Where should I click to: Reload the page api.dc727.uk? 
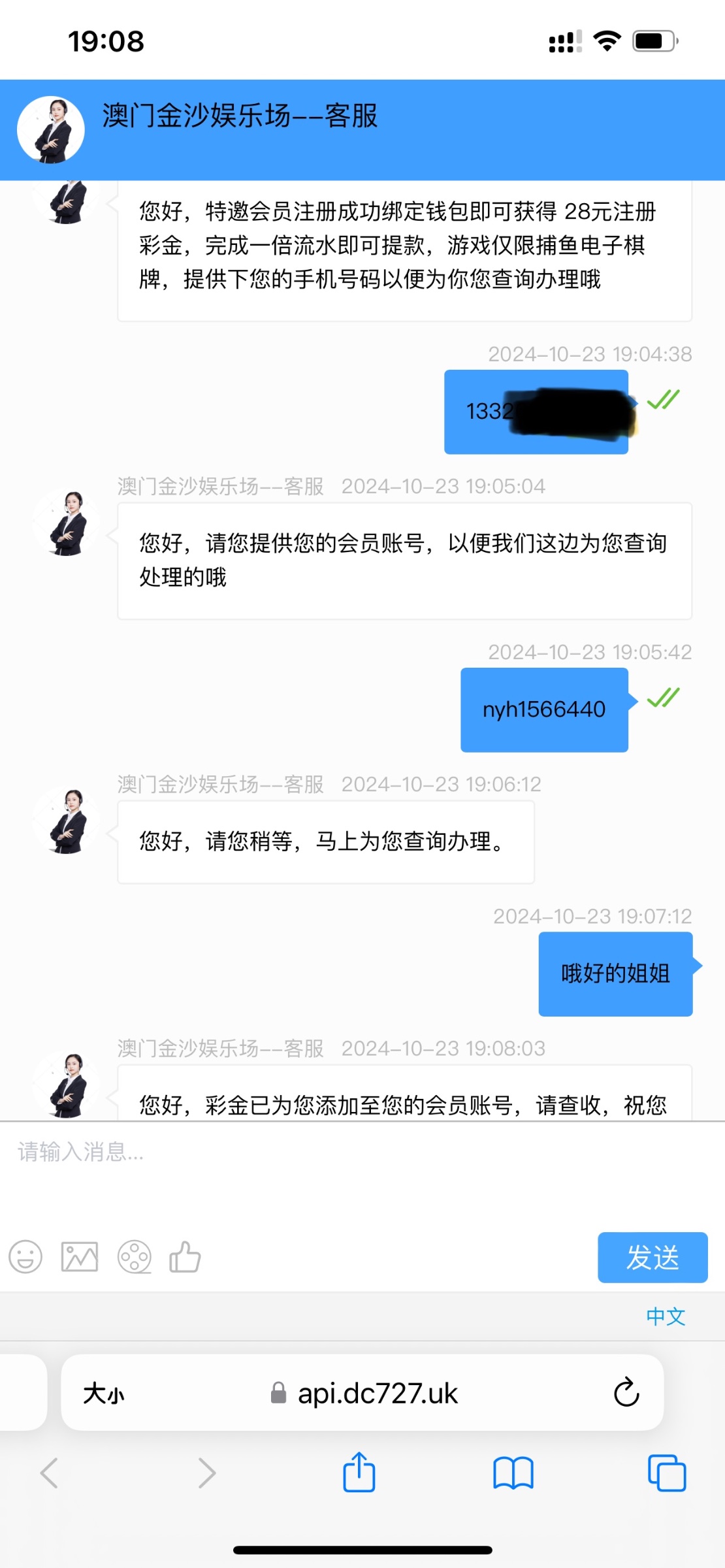pyautogui.click(x=626, y=1392)
